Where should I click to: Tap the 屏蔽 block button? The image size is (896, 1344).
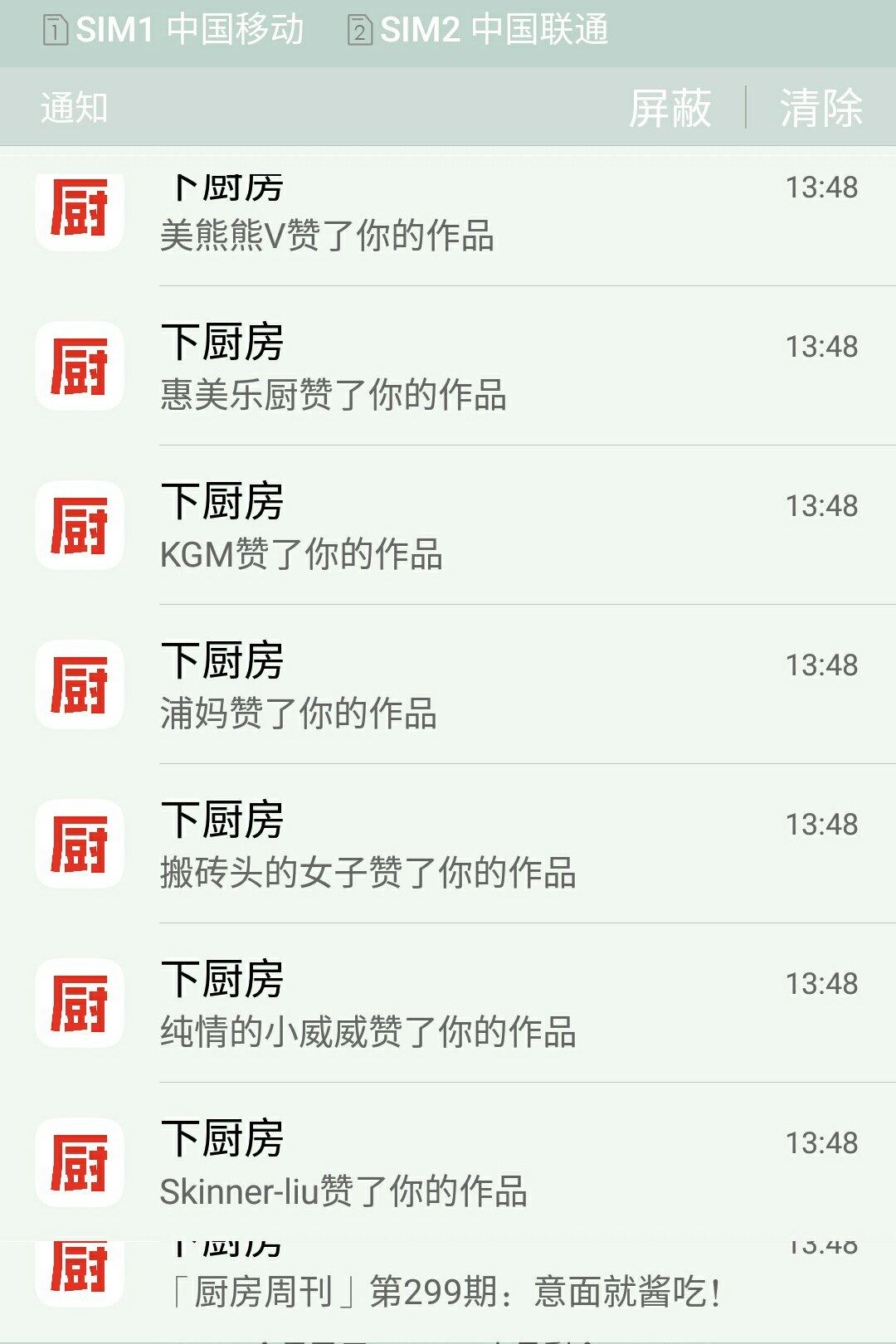[x=670, y=108]
